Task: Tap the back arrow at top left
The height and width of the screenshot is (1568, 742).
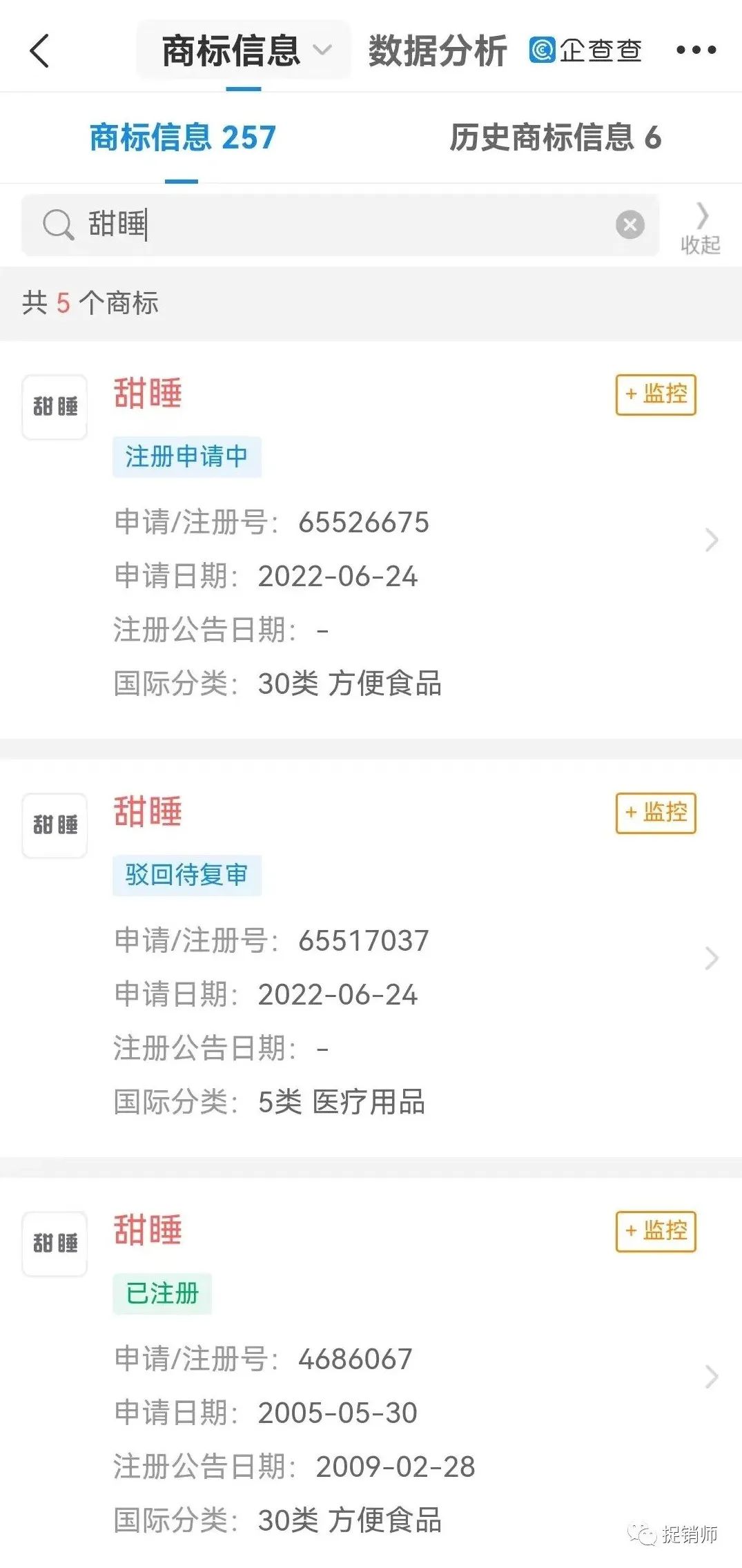Action: (x=39, y=50)
